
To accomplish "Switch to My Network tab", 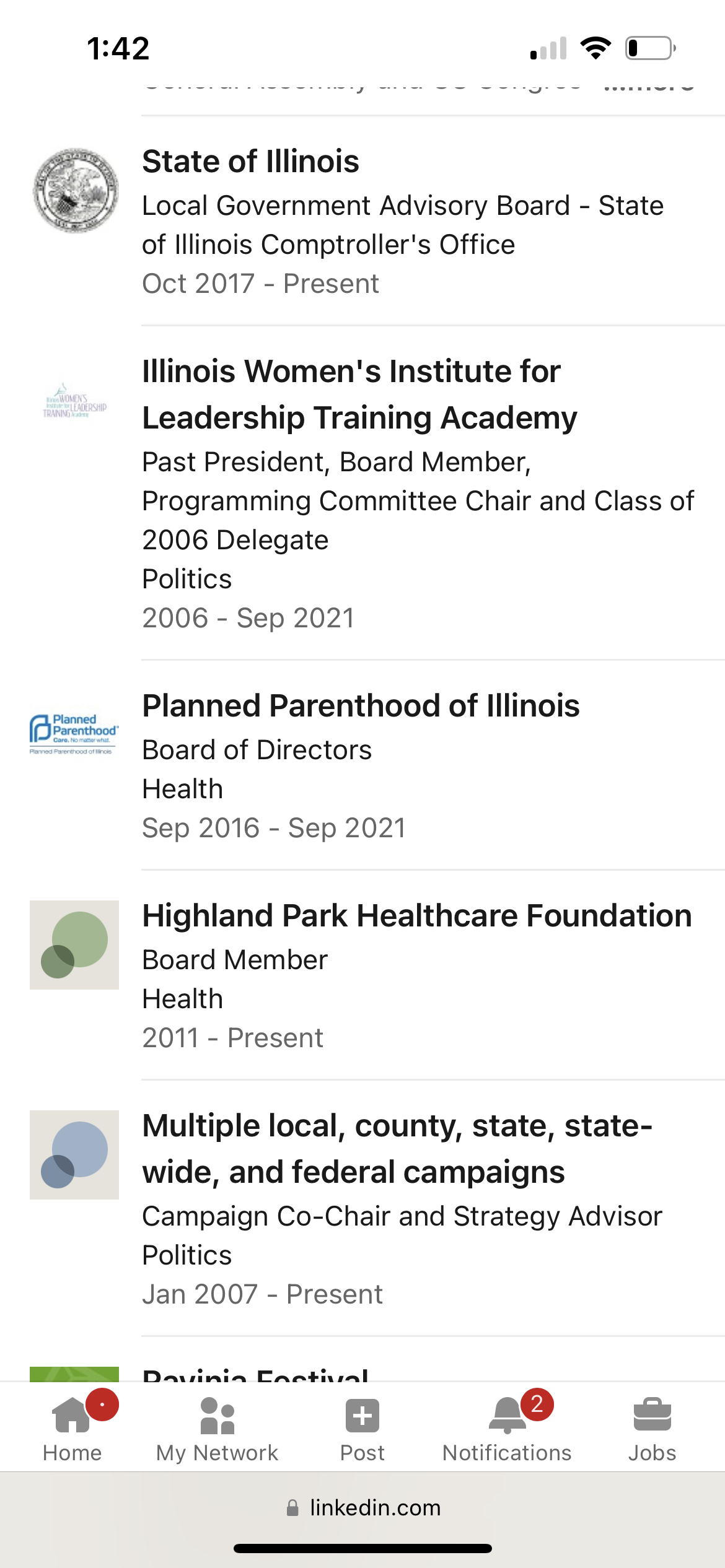I will tap(217, 1427).
